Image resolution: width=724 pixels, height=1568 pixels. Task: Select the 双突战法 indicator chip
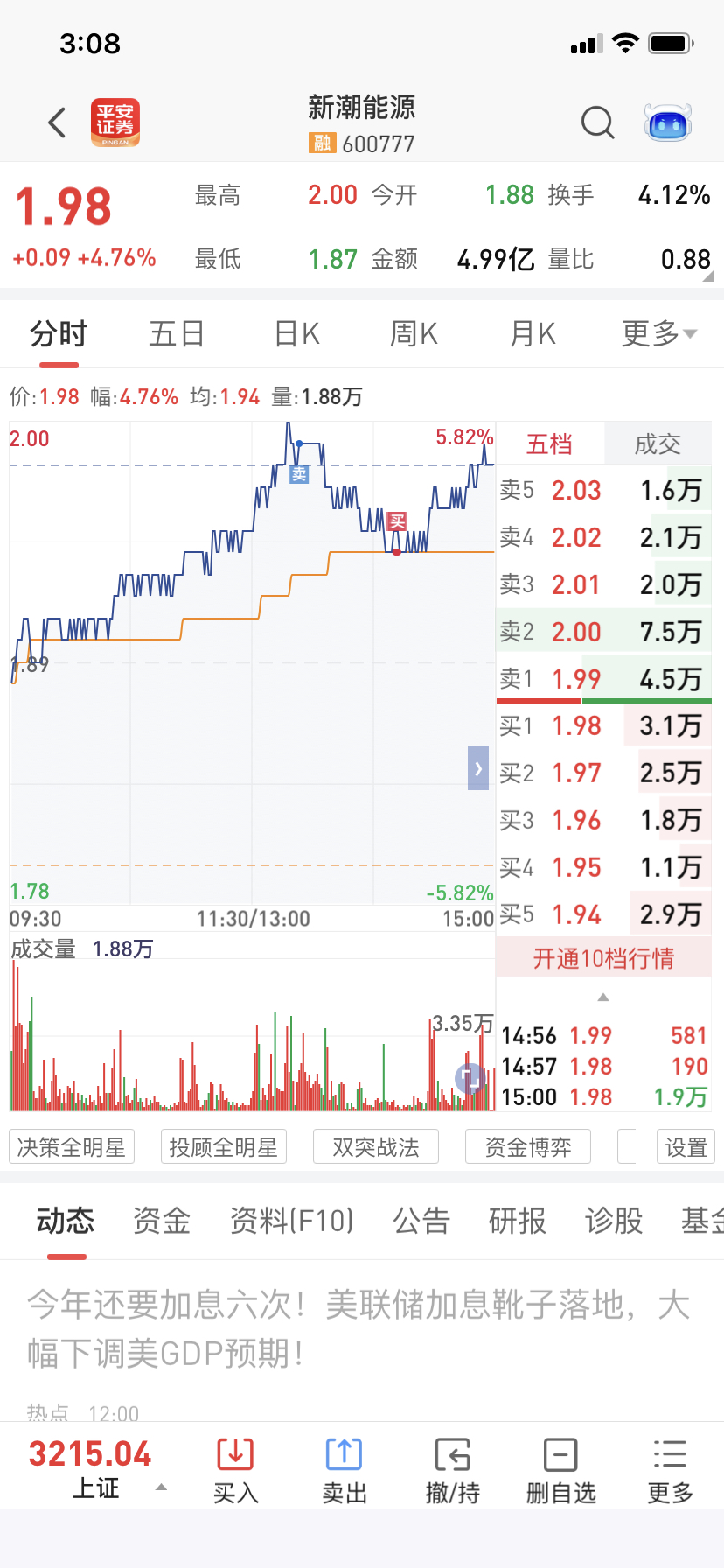376,1147
